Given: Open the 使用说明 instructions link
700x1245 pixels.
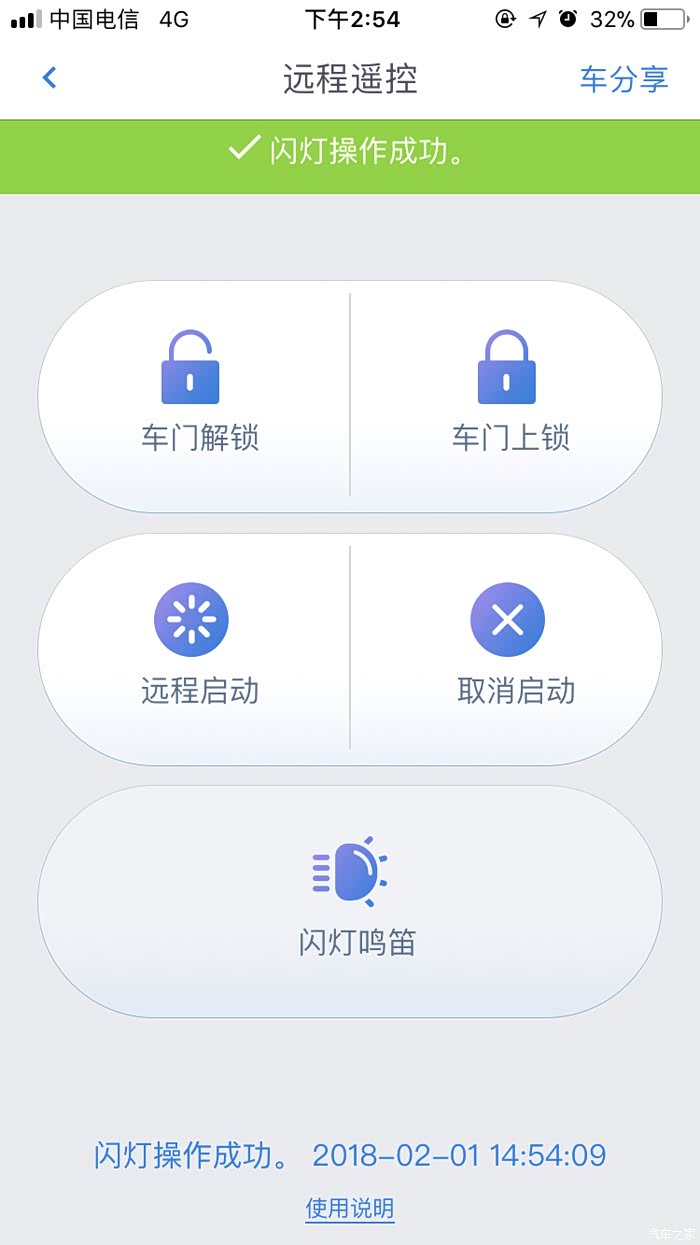Looking at the screenshot, I should pyautogui.click(x=350, y=1209).
